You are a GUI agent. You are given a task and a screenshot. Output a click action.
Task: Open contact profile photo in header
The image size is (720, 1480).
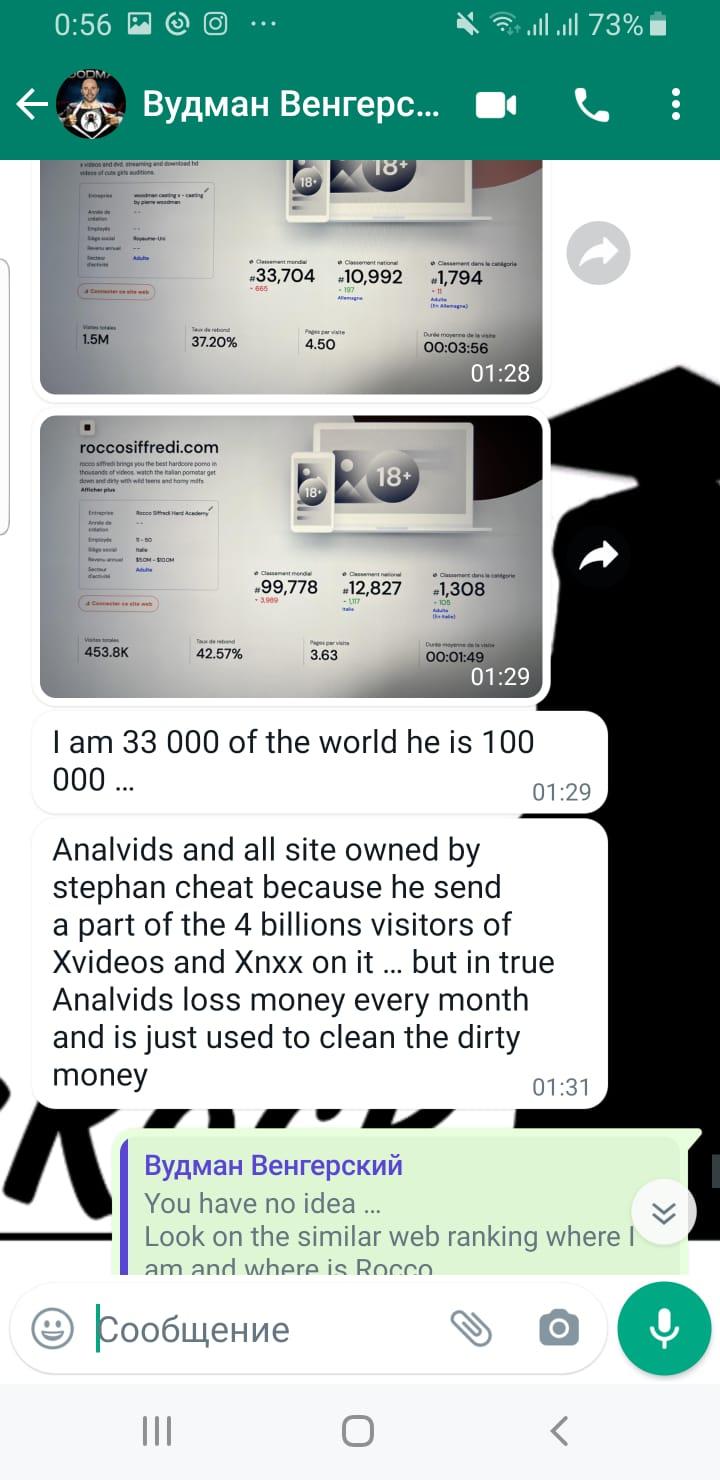click(90, 105)
